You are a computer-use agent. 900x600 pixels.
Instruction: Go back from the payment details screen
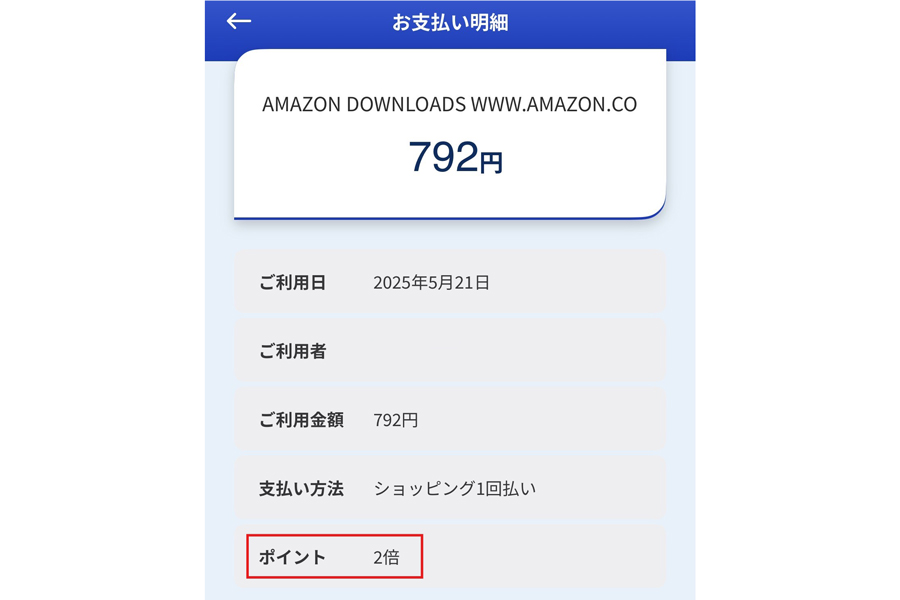point(238,21)
